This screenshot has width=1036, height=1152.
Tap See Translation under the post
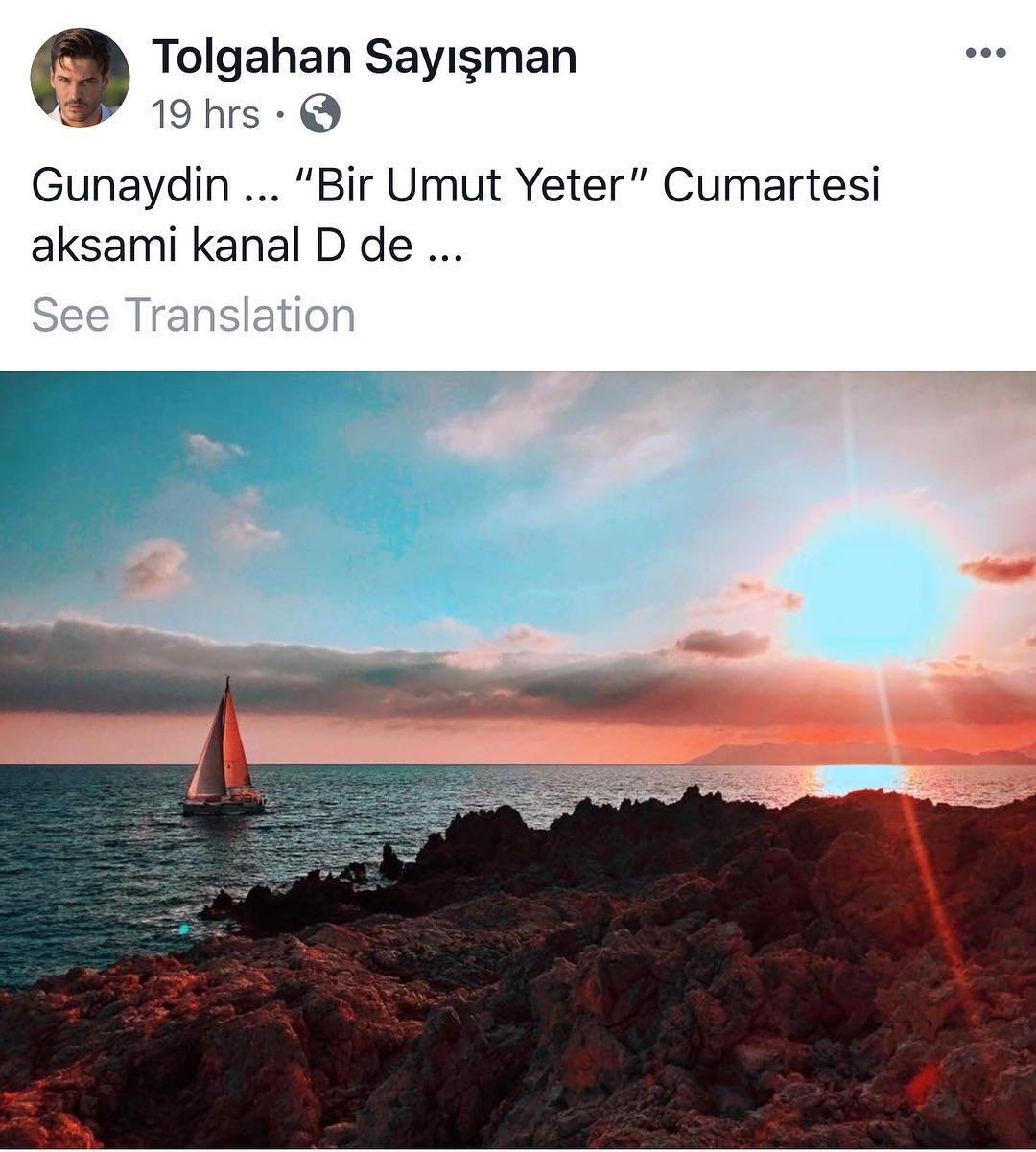pos(194,315)
